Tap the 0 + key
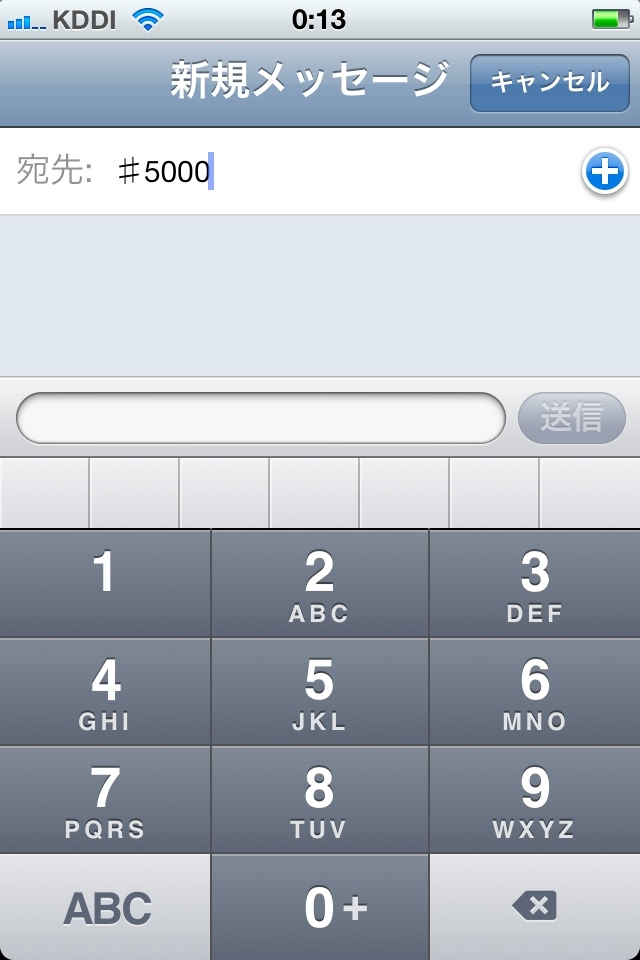The height and width of the screenshot is (960, 640). [x=319, y=907]
